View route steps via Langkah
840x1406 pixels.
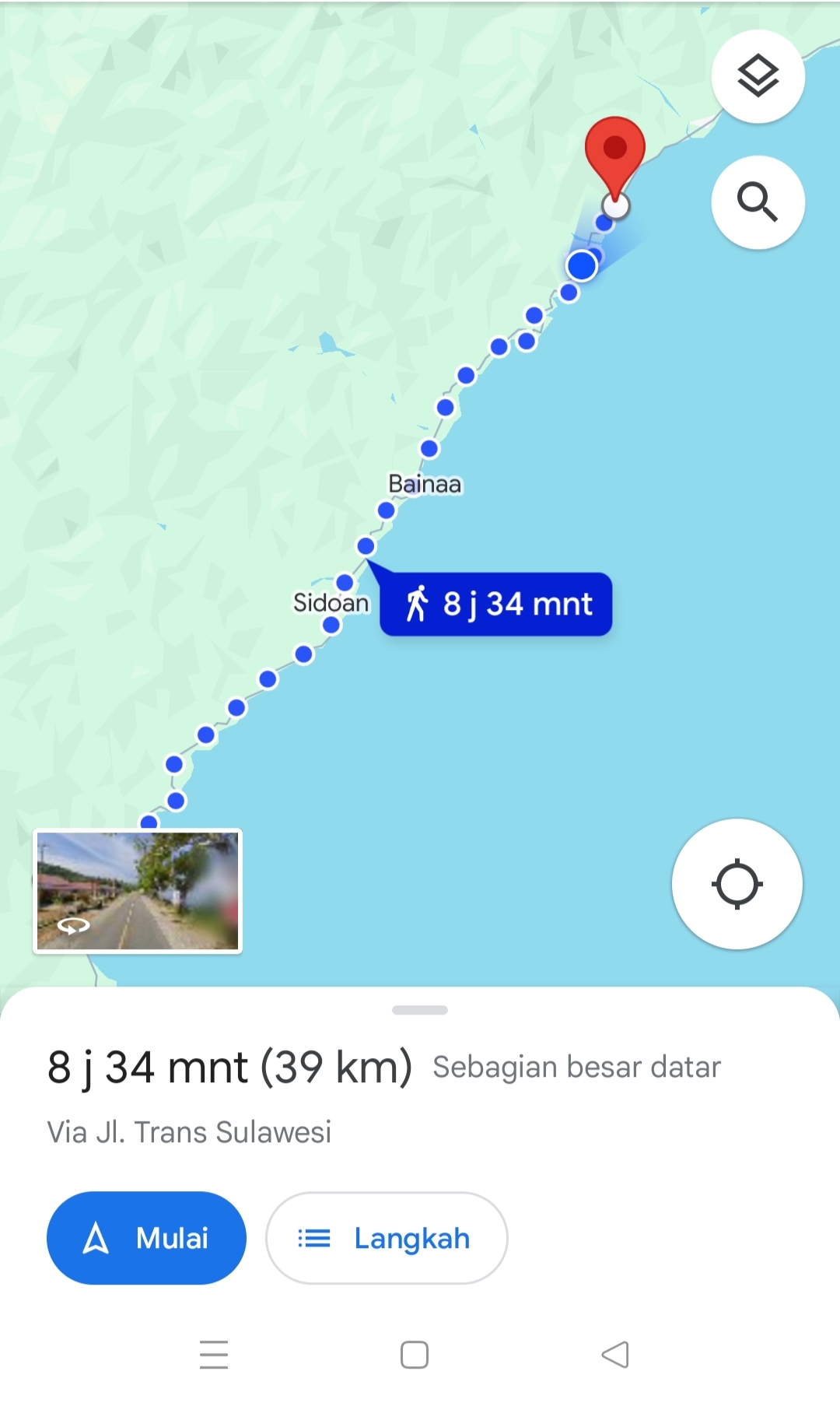click(x=387, y=1238)
